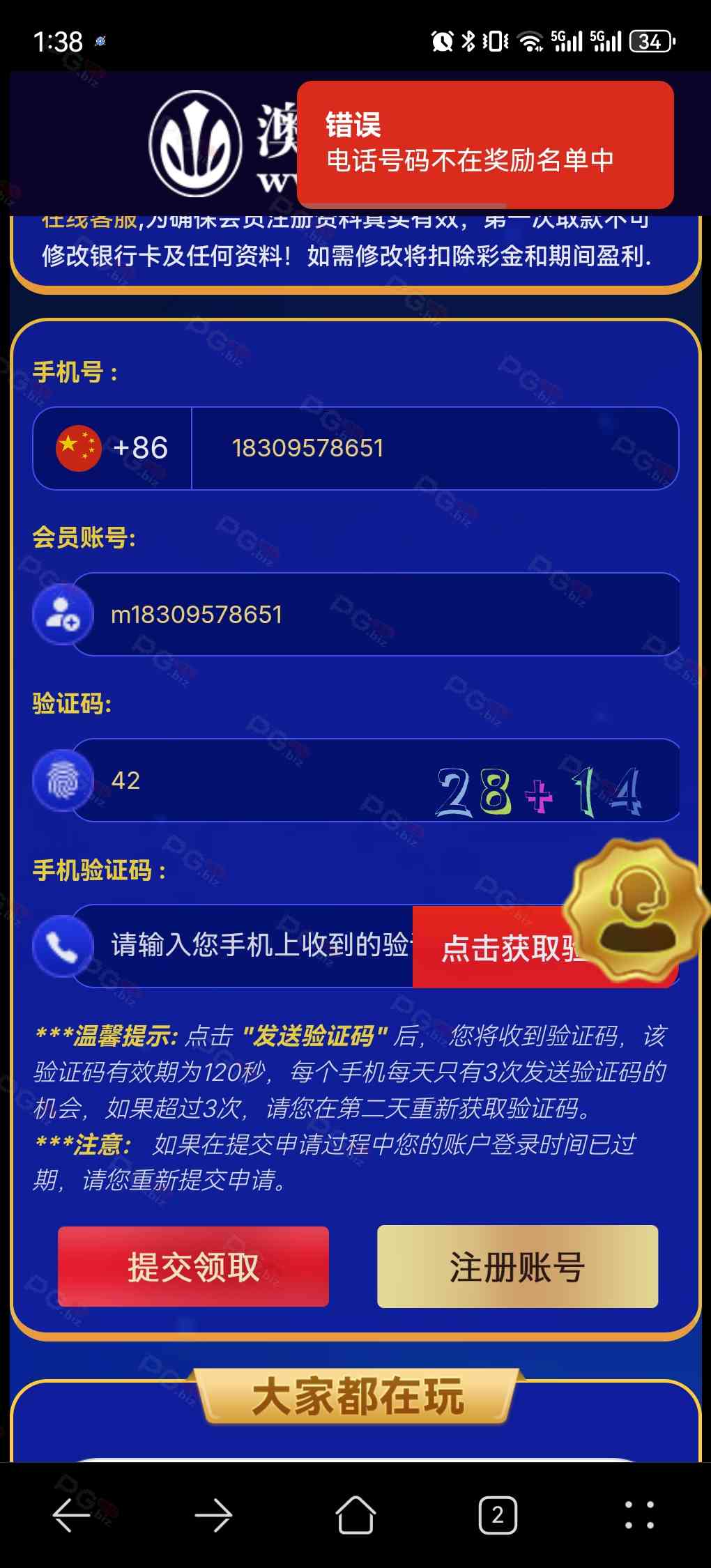This screenshot has width=711, height=1568.
Task: Focus the phone verification code input
Action: click(x=258, y=946)
